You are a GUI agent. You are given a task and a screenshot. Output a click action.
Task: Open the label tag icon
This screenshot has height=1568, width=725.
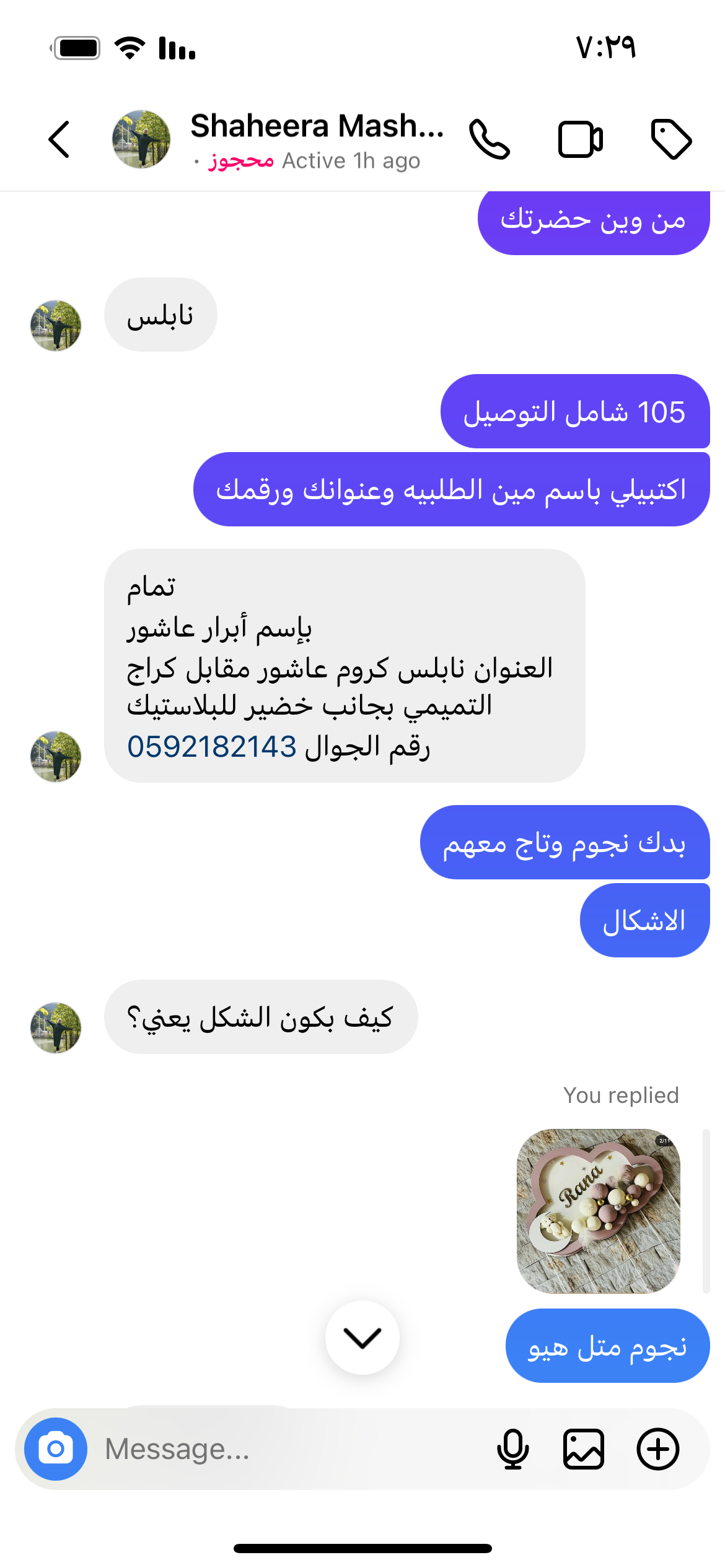click(671, 139)
